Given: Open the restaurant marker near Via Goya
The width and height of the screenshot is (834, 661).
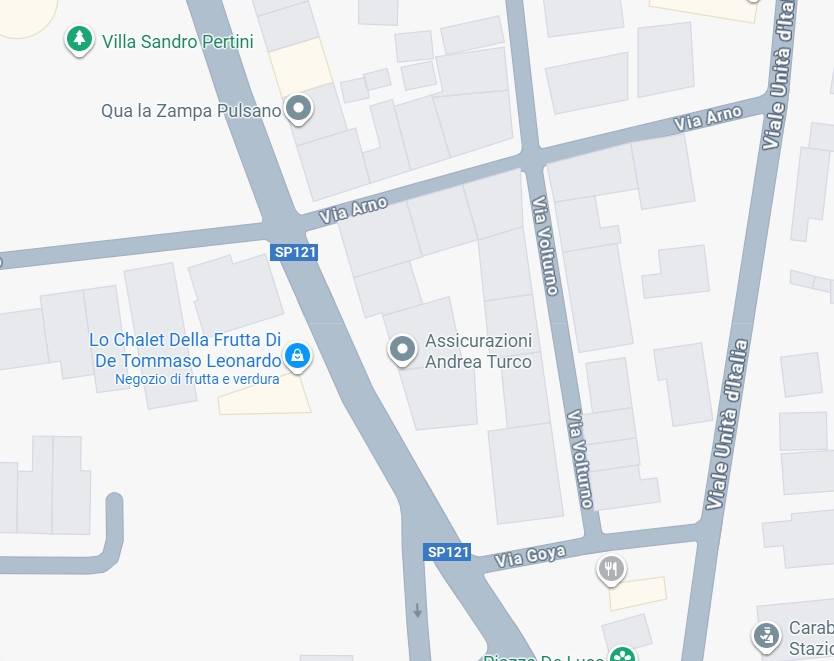Looking at the screenshot, I should click(611, 570).
